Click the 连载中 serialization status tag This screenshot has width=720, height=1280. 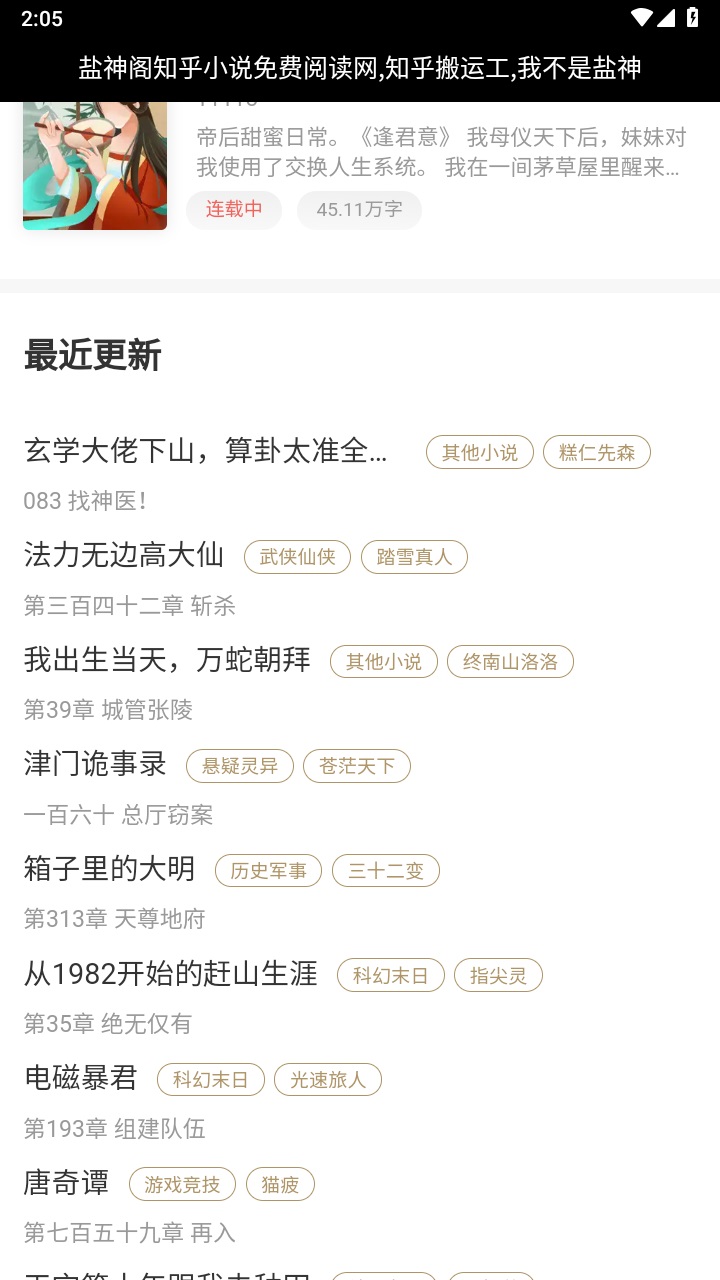[x=233, y=210]
